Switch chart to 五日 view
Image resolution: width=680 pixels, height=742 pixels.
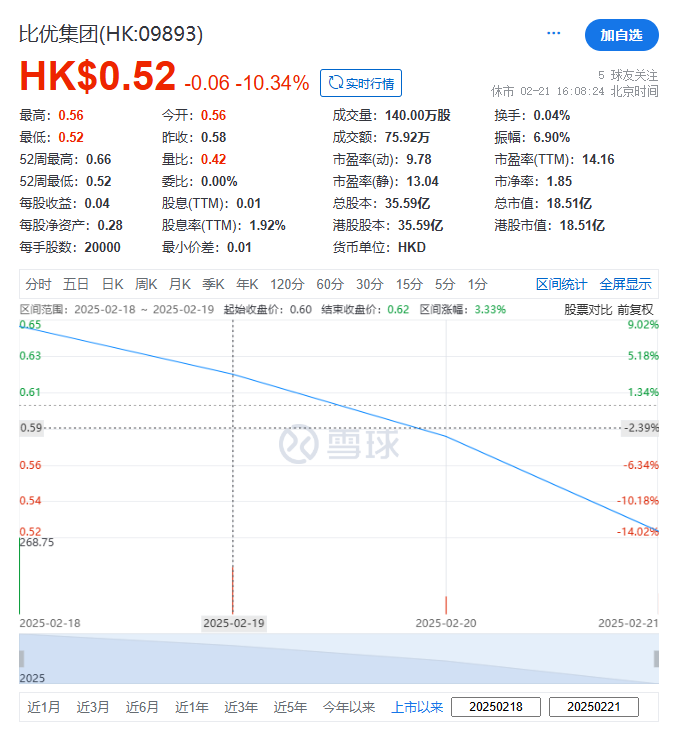(76, 284)
